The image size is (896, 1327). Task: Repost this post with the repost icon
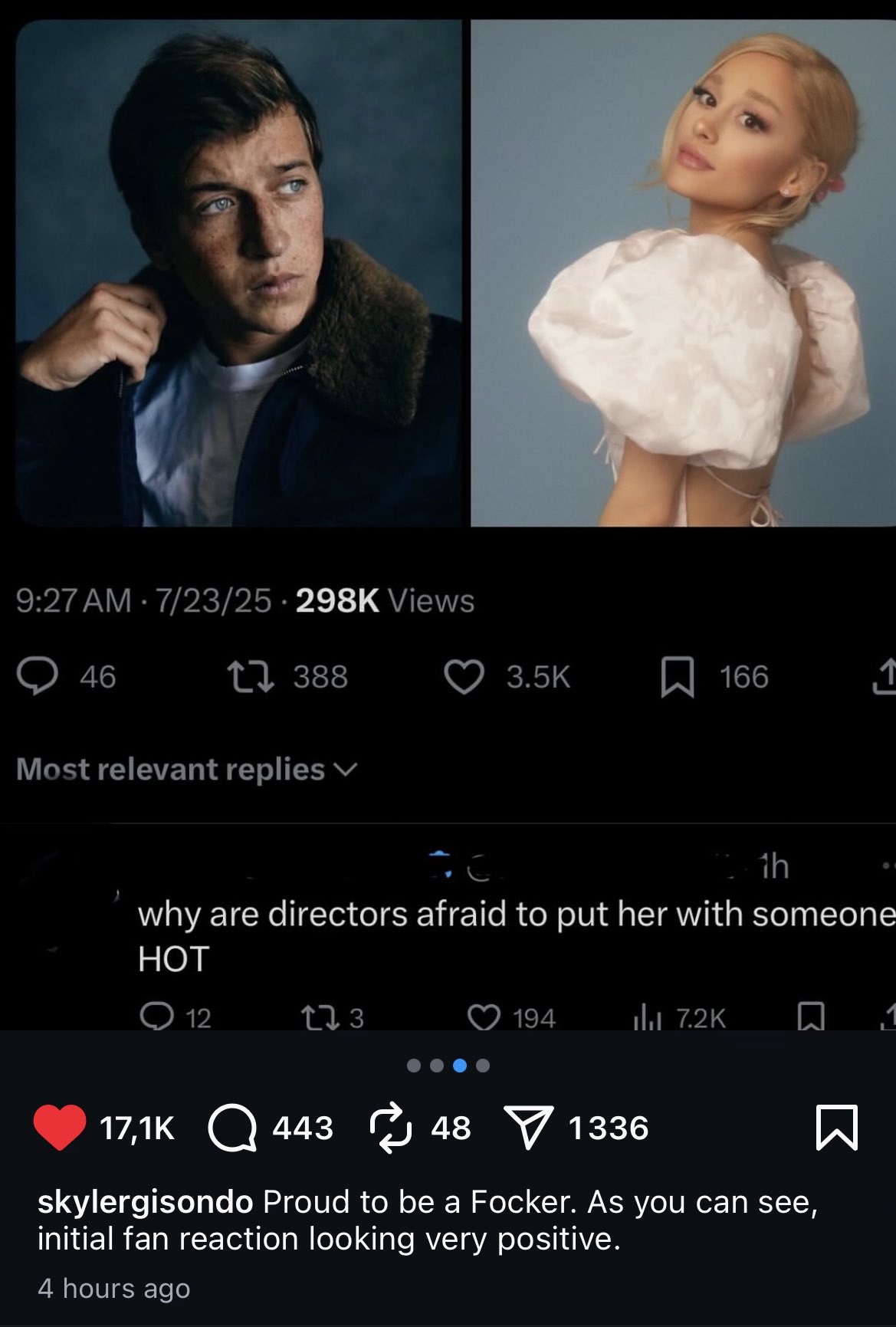pos(391,1128)
